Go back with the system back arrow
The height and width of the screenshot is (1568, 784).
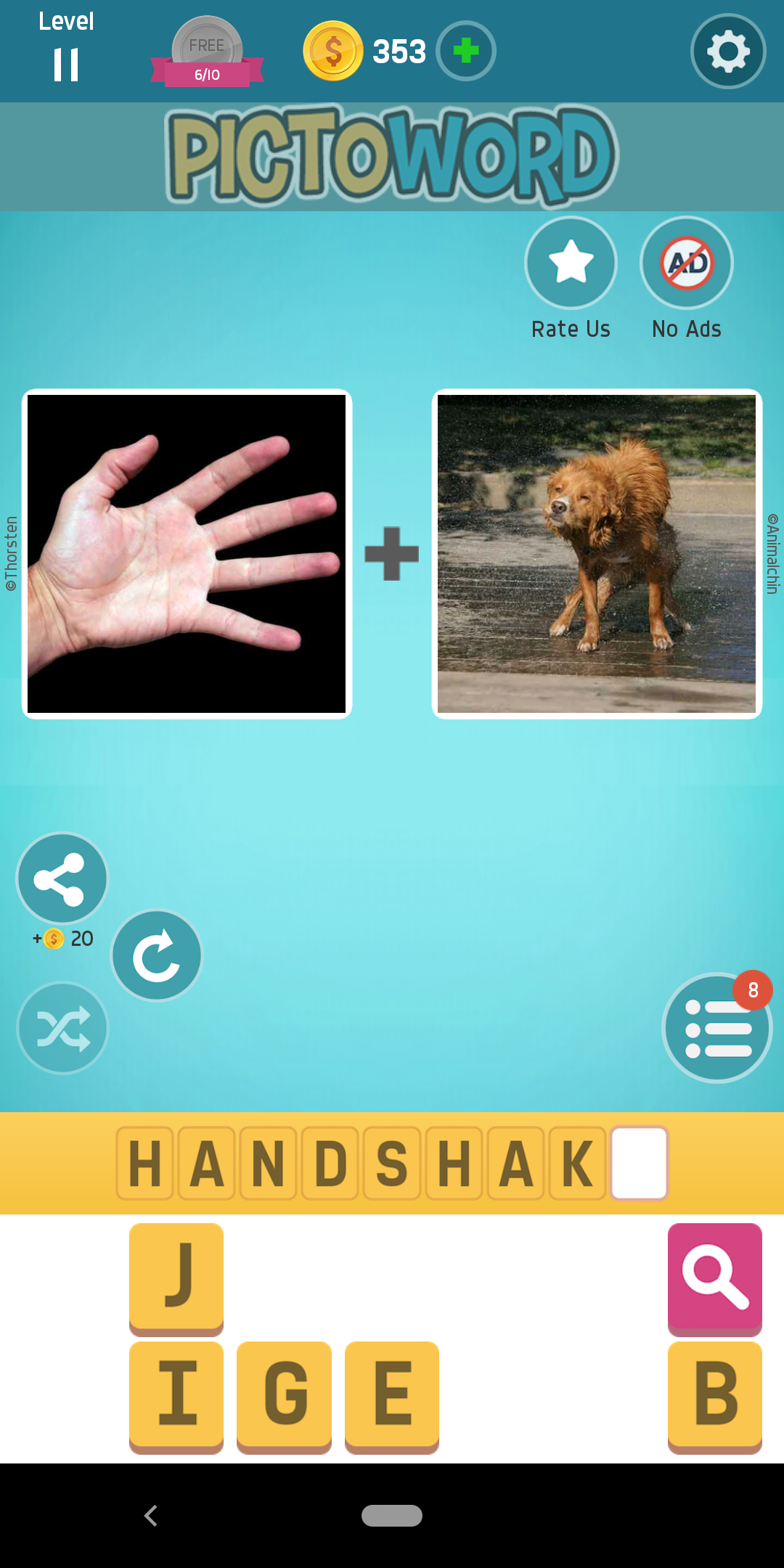[x=151, y=1516]
